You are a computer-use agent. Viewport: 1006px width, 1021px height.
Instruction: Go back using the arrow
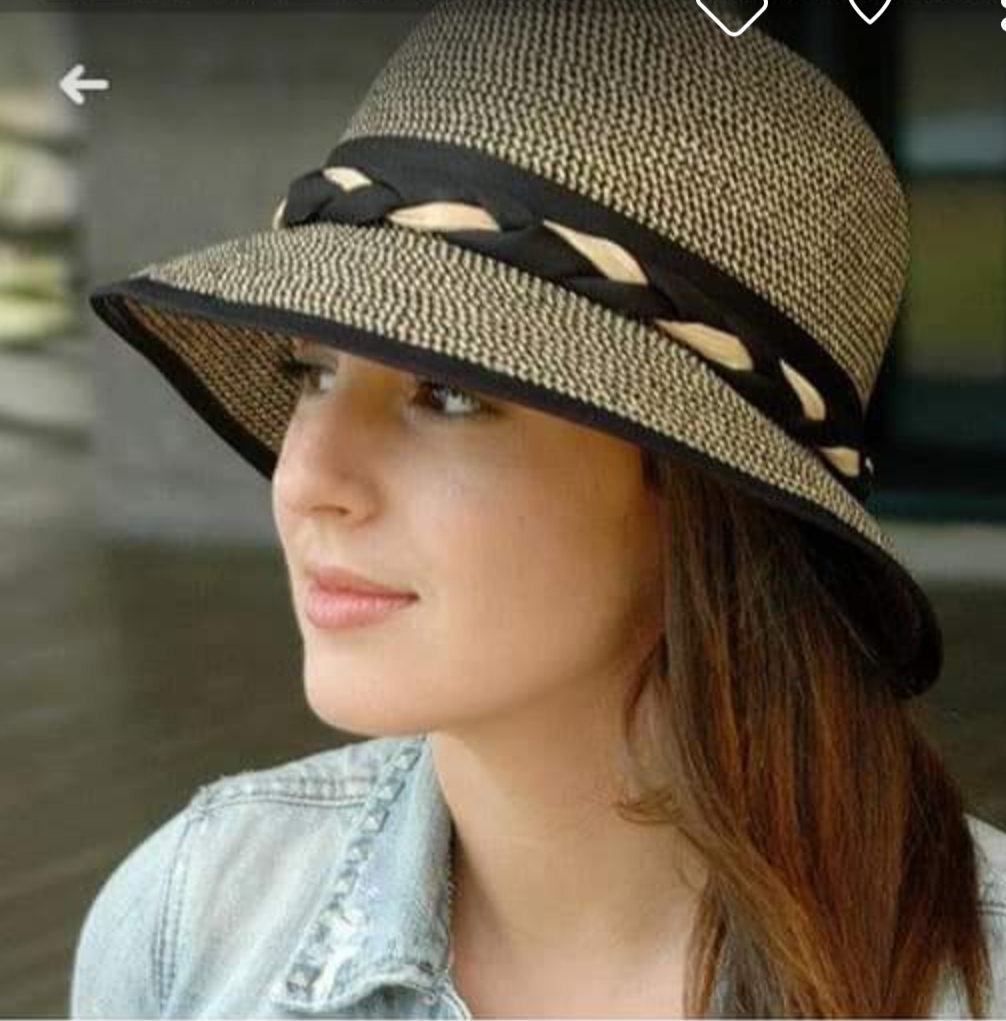point(84,85)
